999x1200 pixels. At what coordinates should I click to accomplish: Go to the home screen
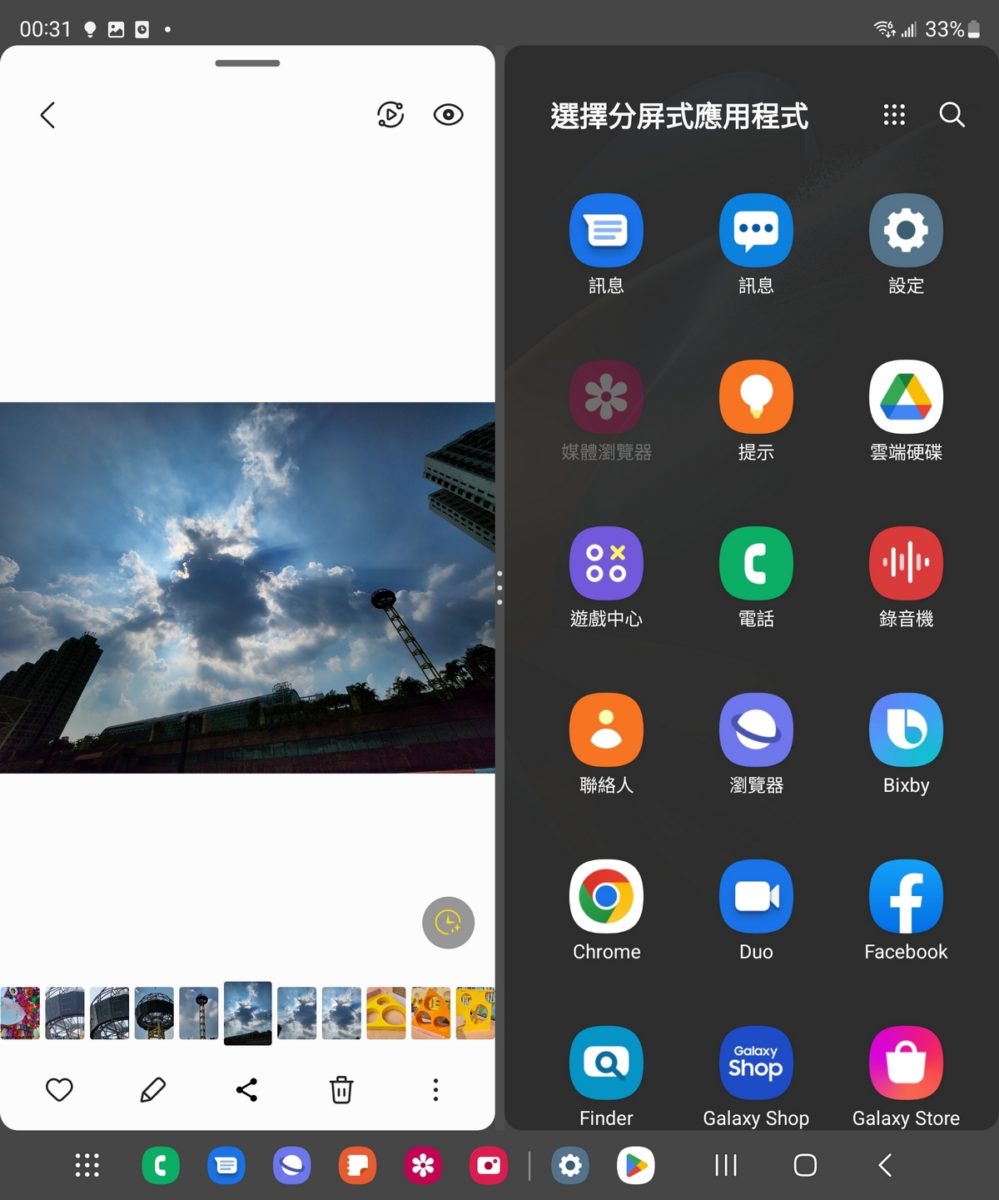pyautogui.click(x=805, y=1165)
